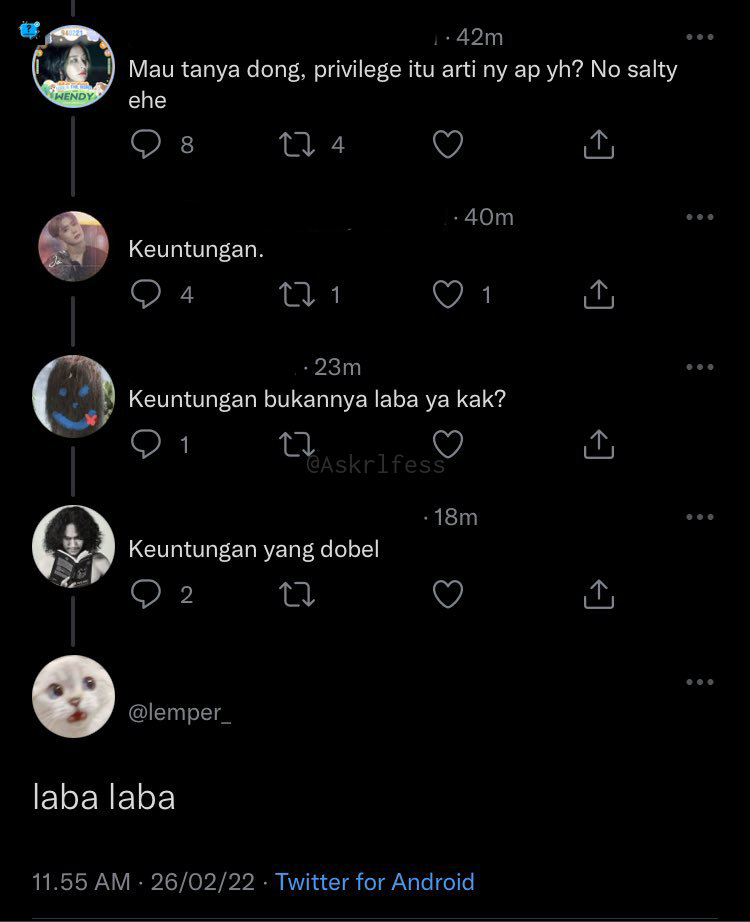Open overflow menu on 'Keuntungan bukannya laba' tweet

click(699, 367)
